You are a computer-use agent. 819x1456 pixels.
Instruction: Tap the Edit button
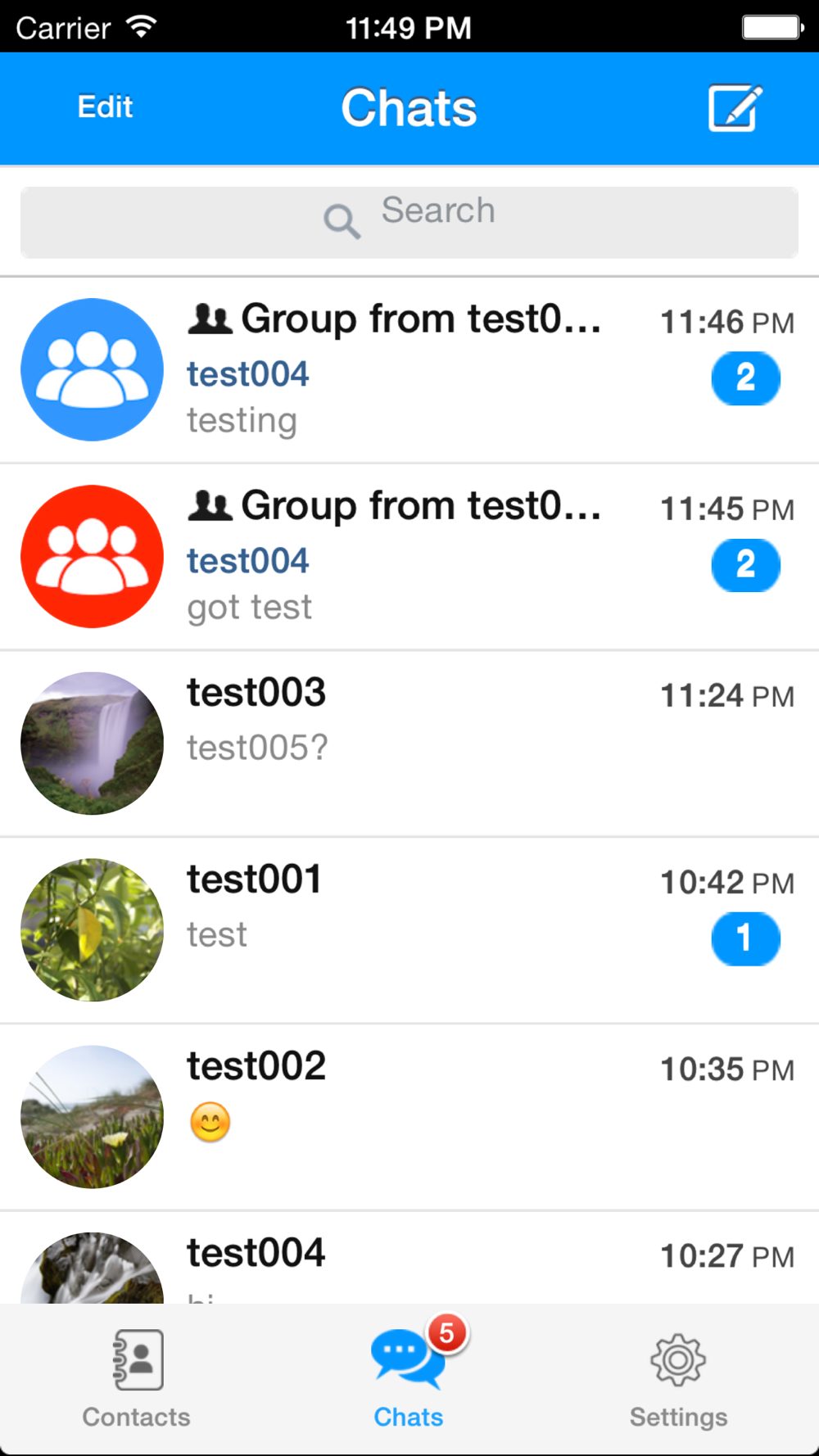click(x=105, y=107)
